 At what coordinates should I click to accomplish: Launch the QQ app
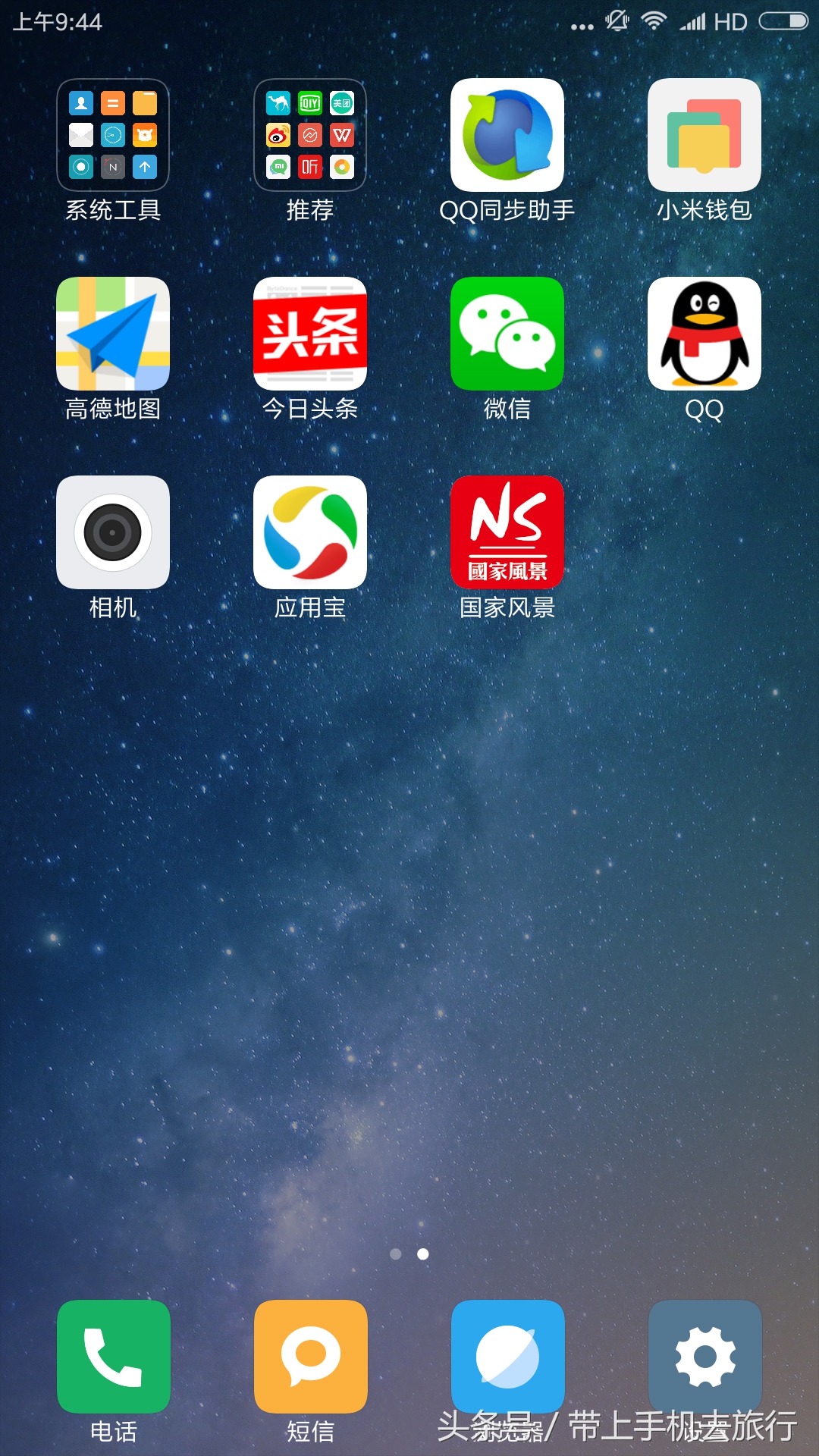[x=704, y=334]
